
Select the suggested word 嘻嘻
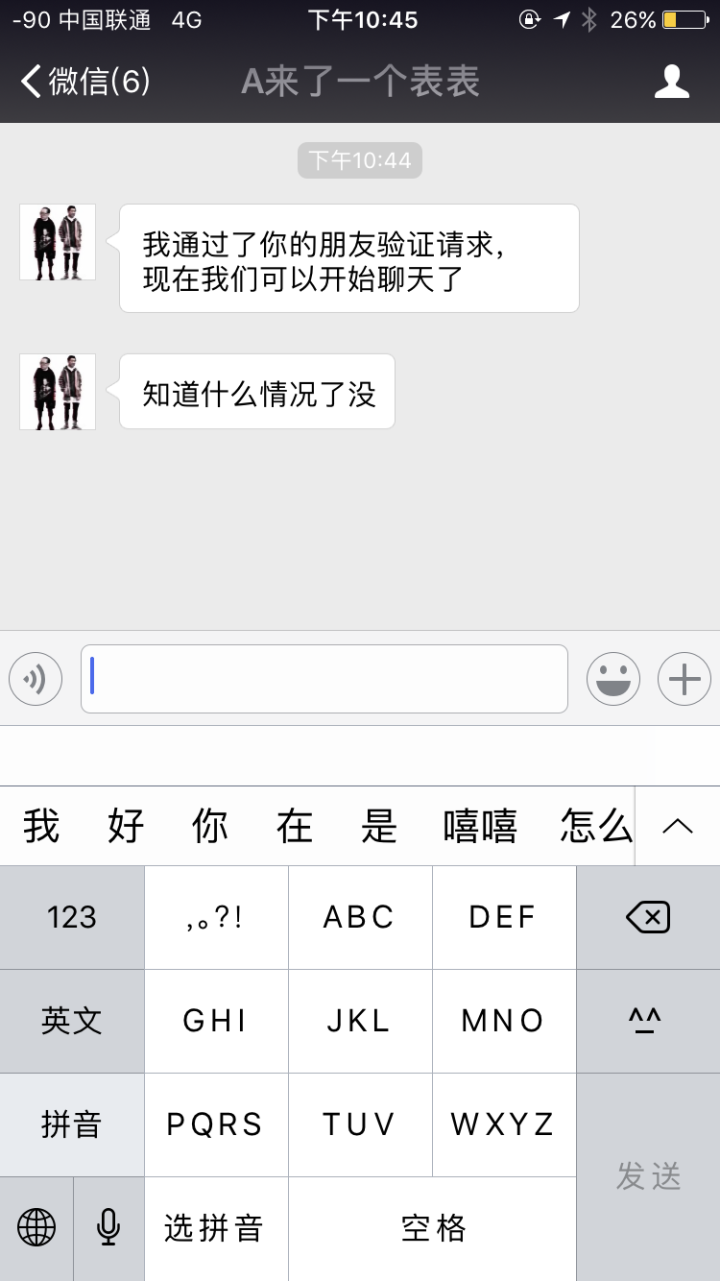(480, 827)
